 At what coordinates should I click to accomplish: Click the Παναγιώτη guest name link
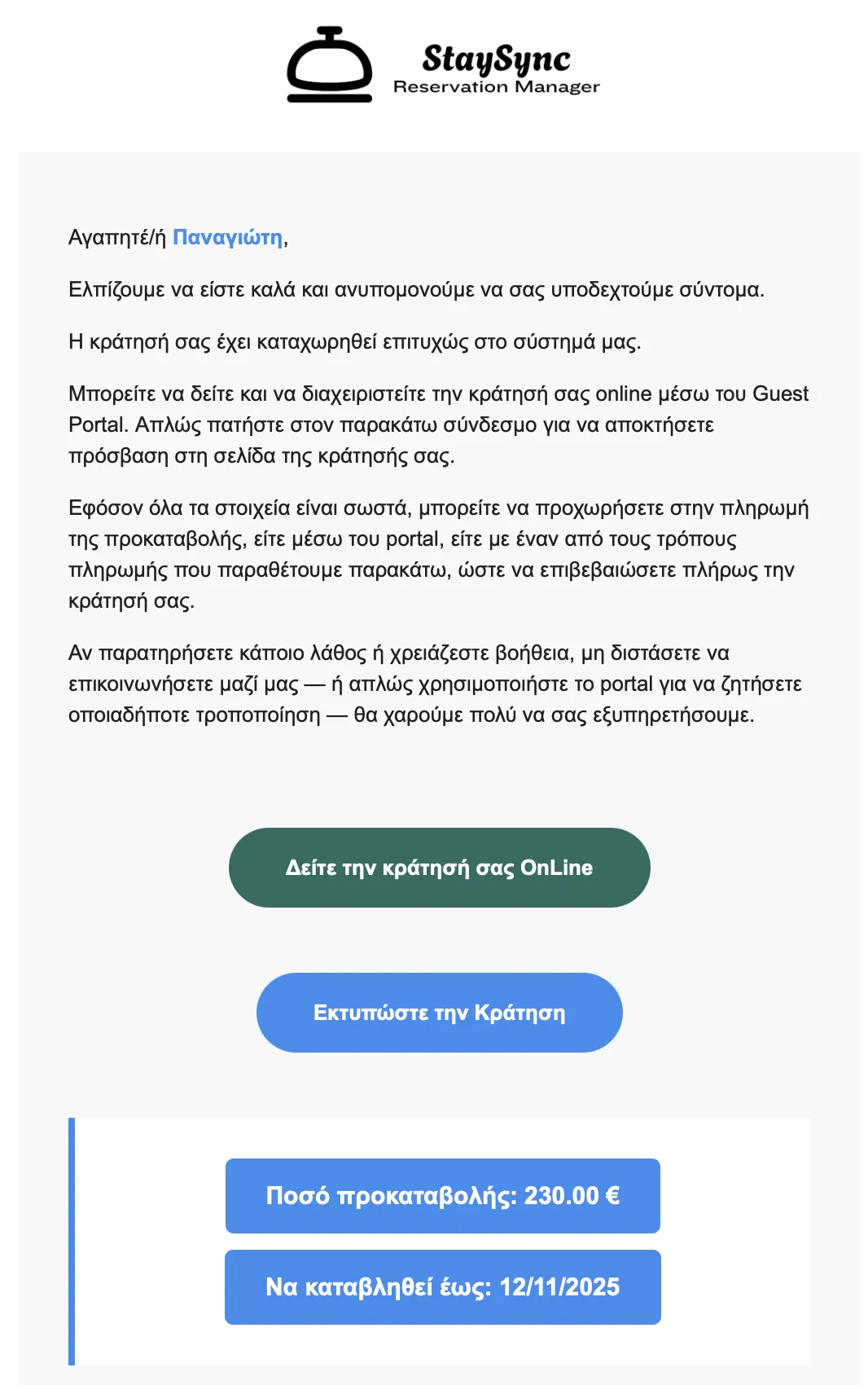click(229, 237)
